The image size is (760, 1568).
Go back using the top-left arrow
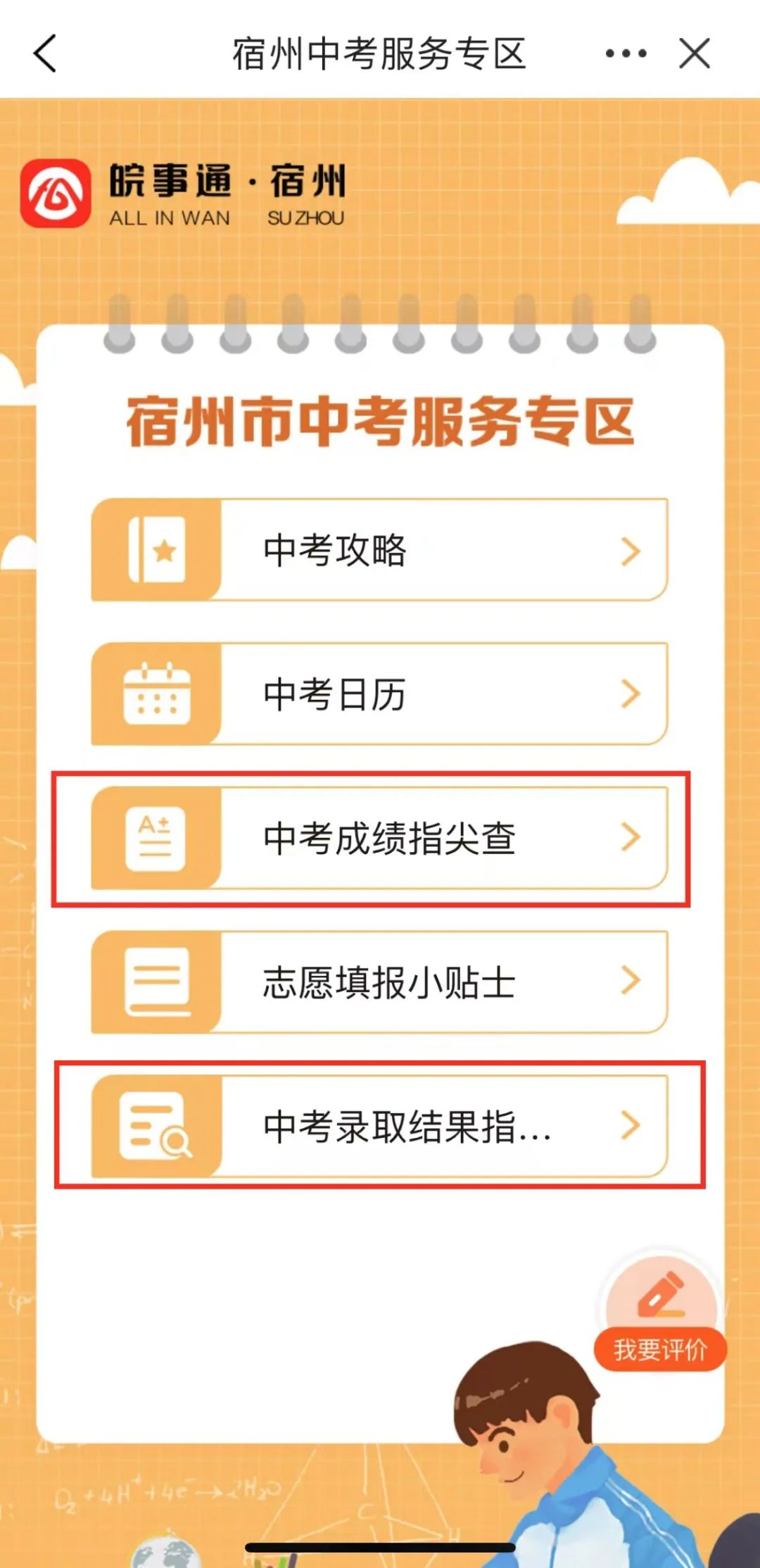[45, 54]
